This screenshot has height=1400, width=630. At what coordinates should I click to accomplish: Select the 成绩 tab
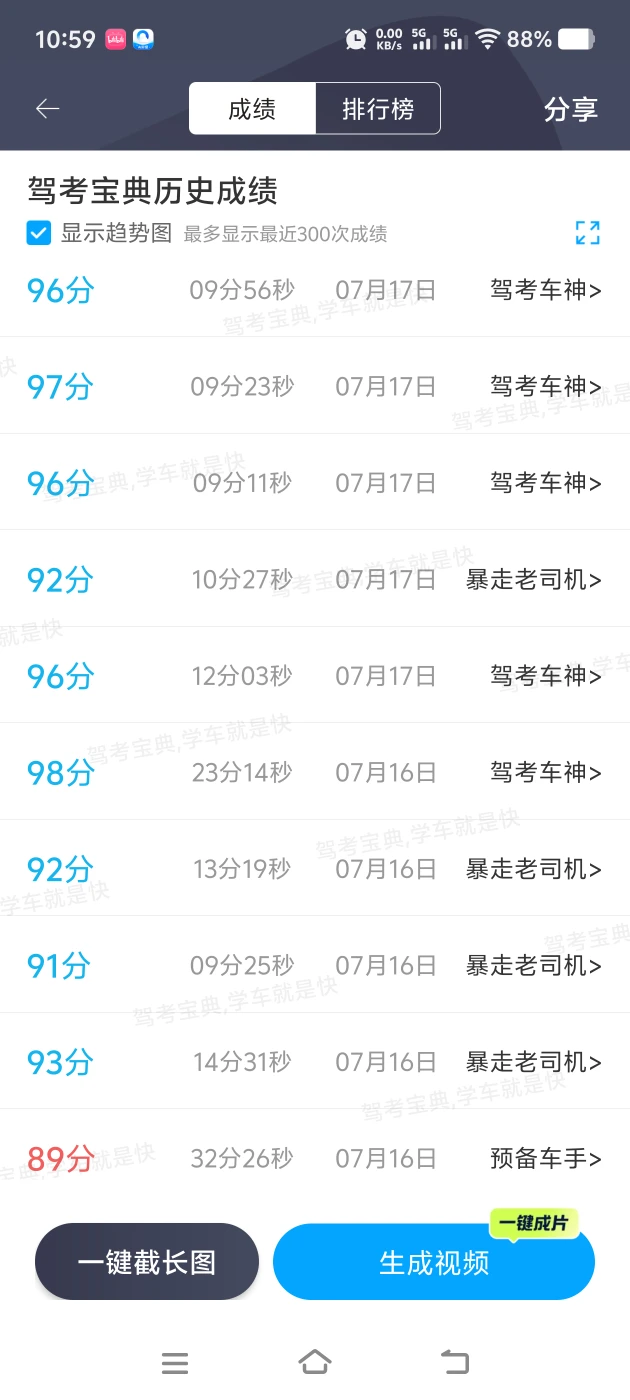(252, 109)
